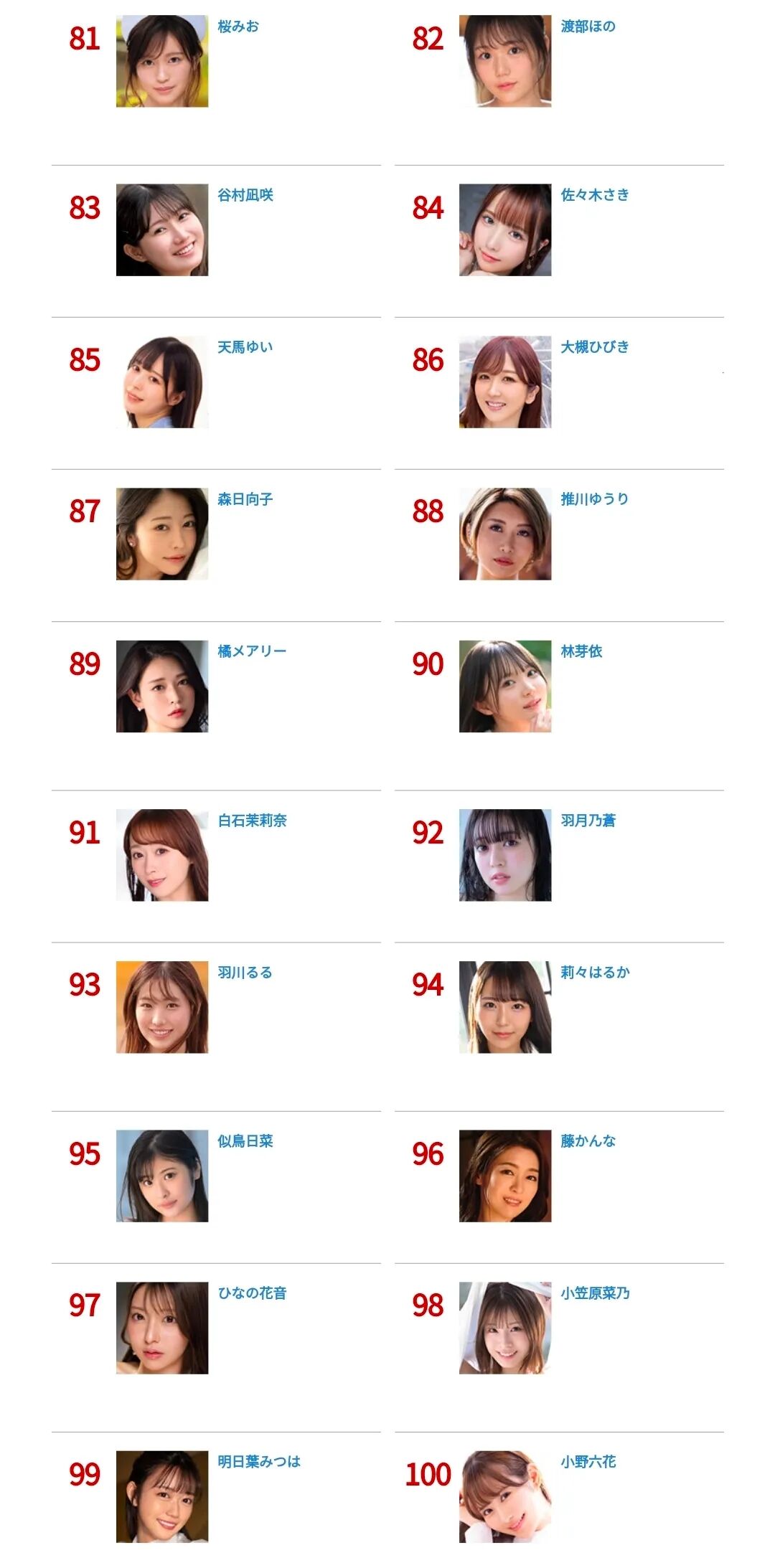
Task: Open the 佐々木さき name link
Action: click(595, 195)
